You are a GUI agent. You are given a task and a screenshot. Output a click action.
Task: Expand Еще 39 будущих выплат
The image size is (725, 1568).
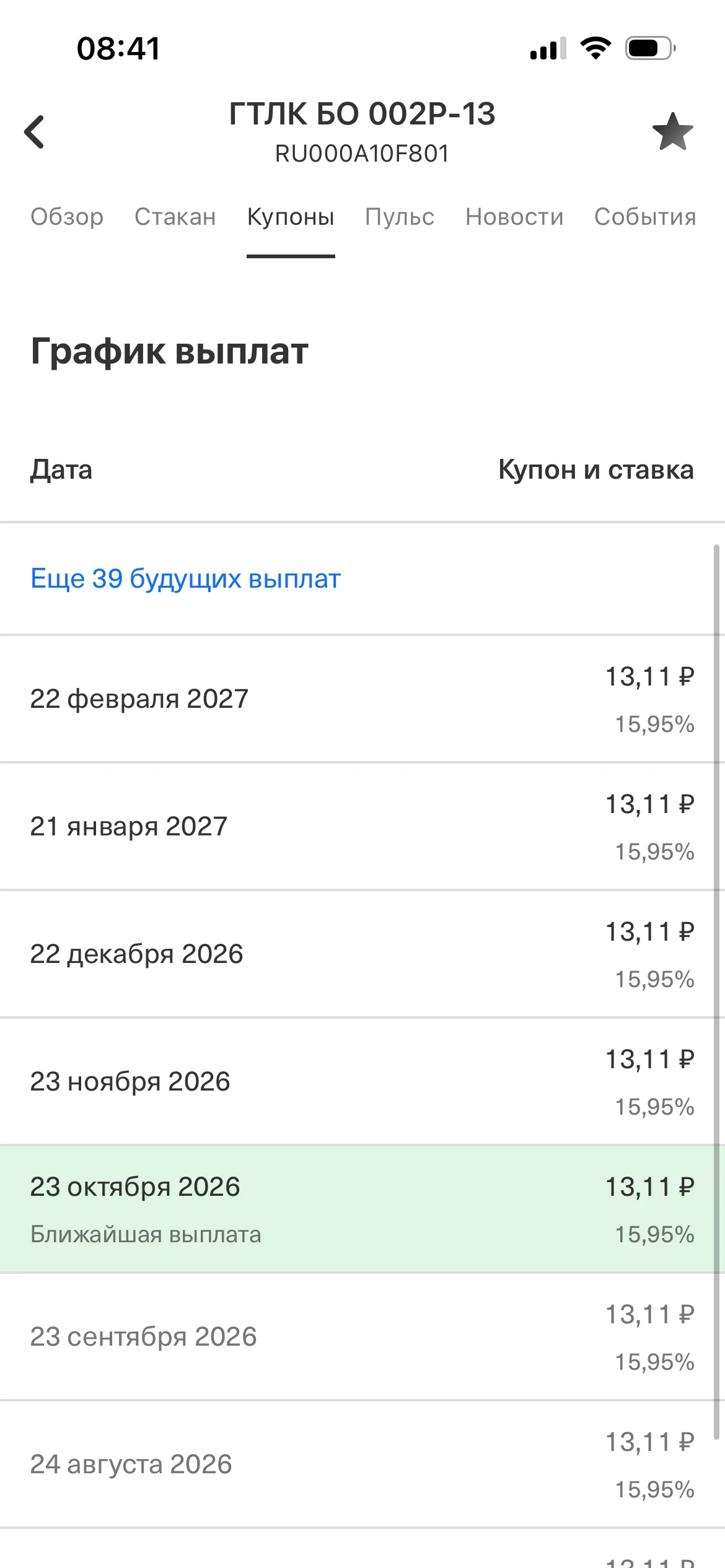(x=186, y=578)
